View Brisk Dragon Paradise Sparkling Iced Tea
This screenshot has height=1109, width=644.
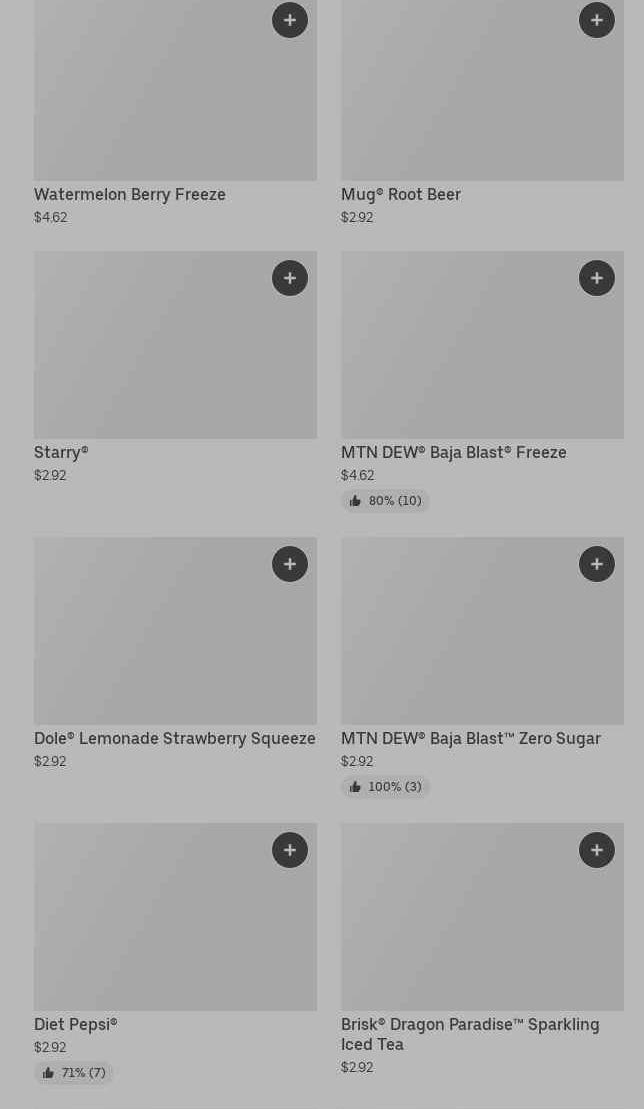click(469, 1033)
